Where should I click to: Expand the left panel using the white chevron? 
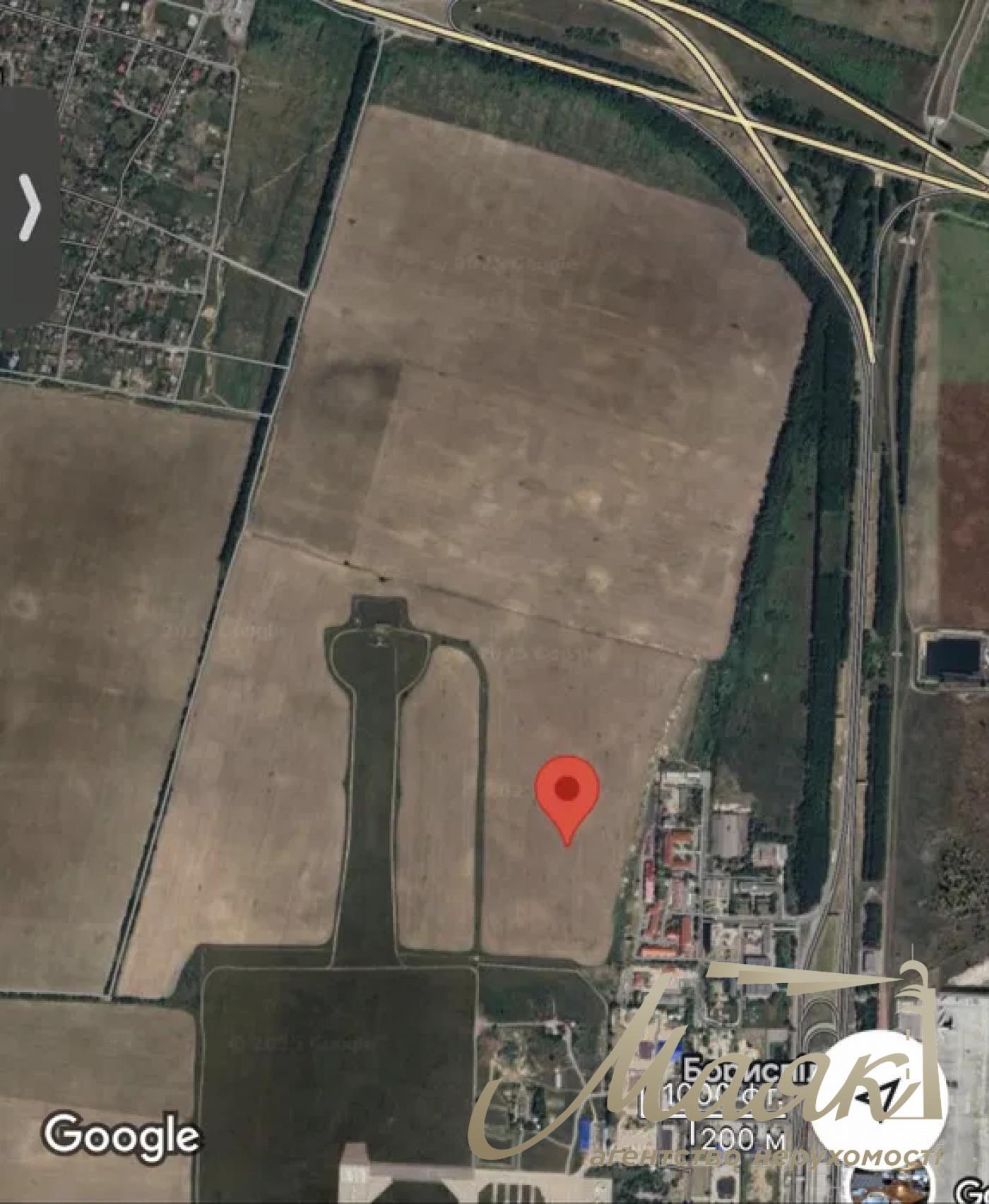28,206
